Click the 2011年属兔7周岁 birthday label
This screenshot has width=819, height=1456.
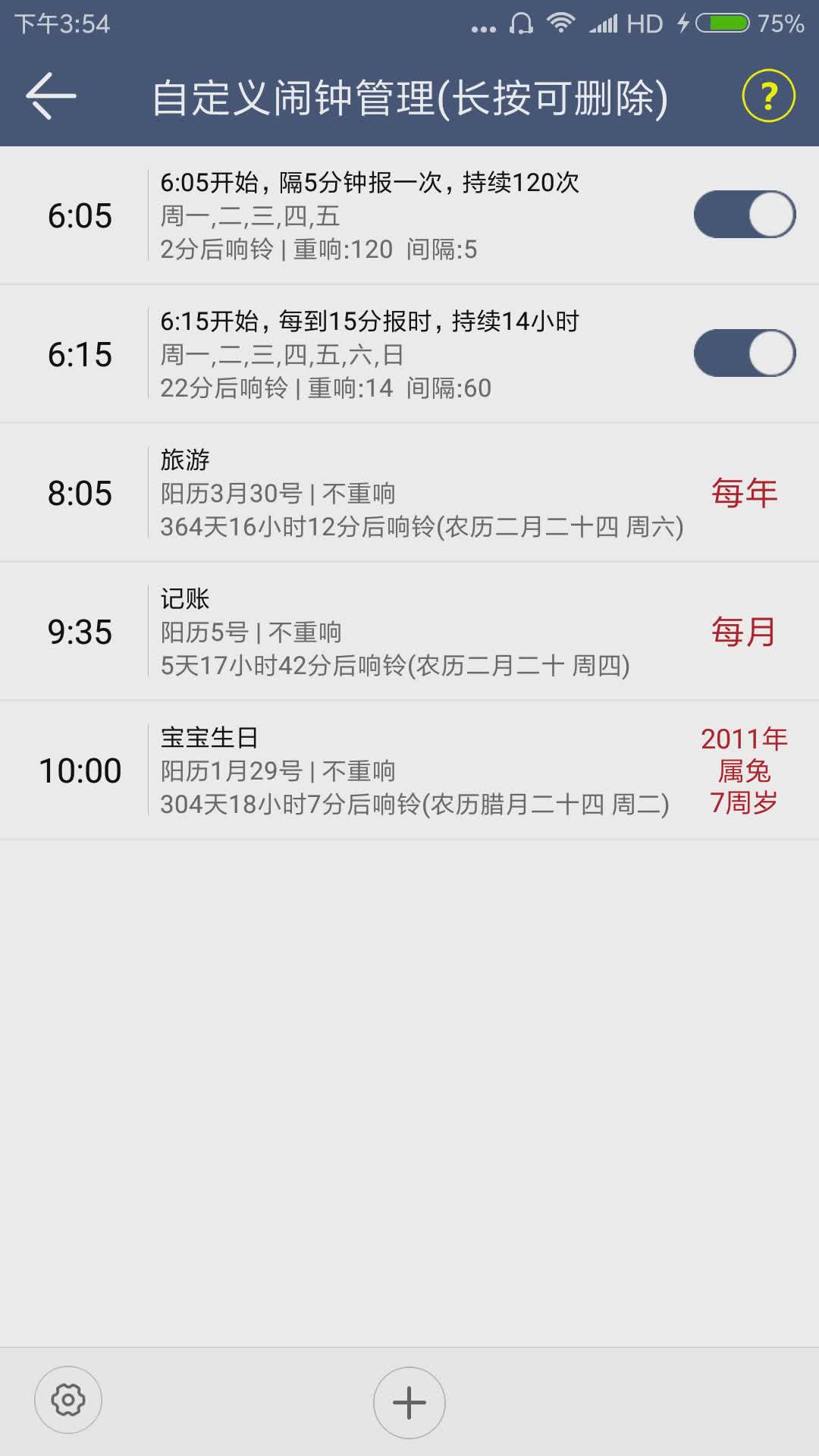[743, 769]
